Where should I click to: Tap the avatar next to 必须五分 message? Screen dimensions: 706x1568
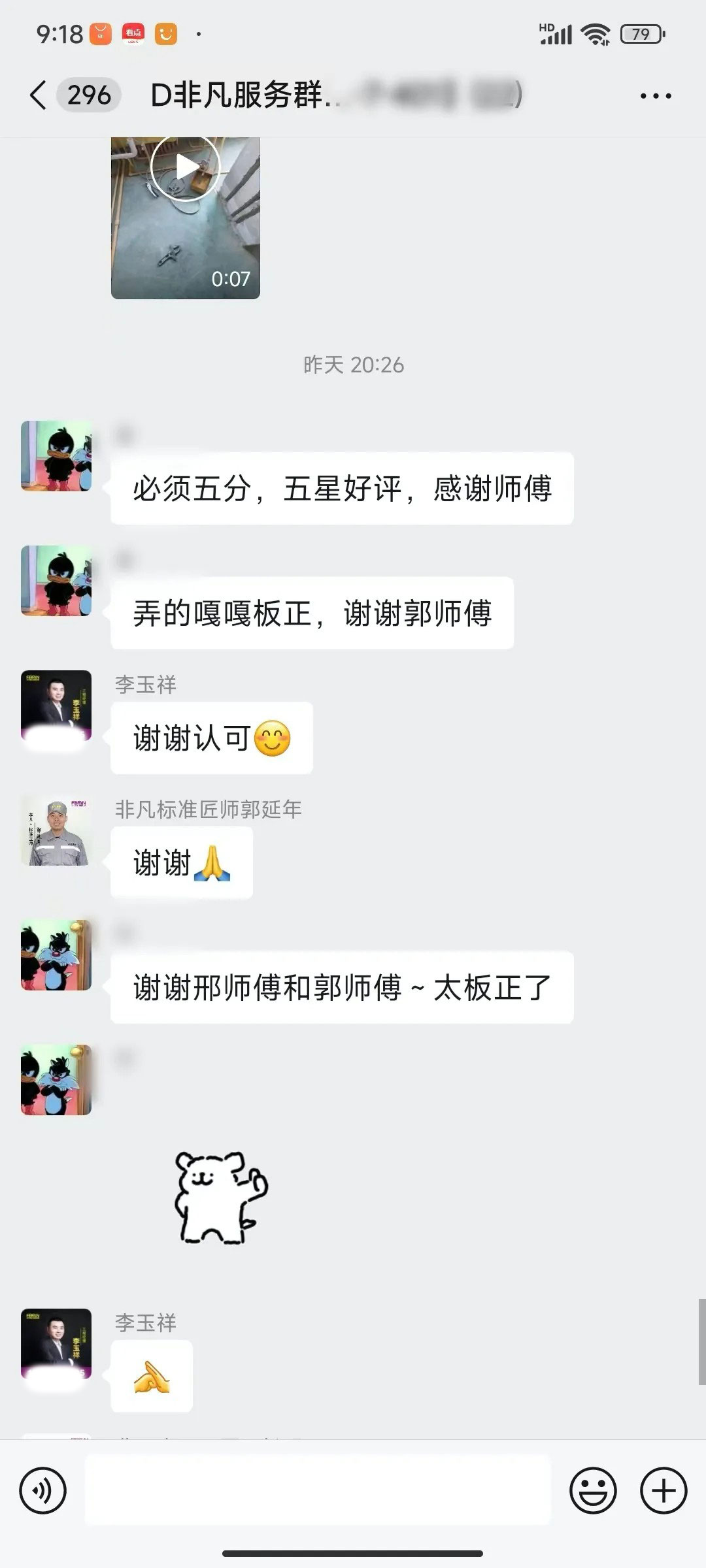tap(56, 456)
